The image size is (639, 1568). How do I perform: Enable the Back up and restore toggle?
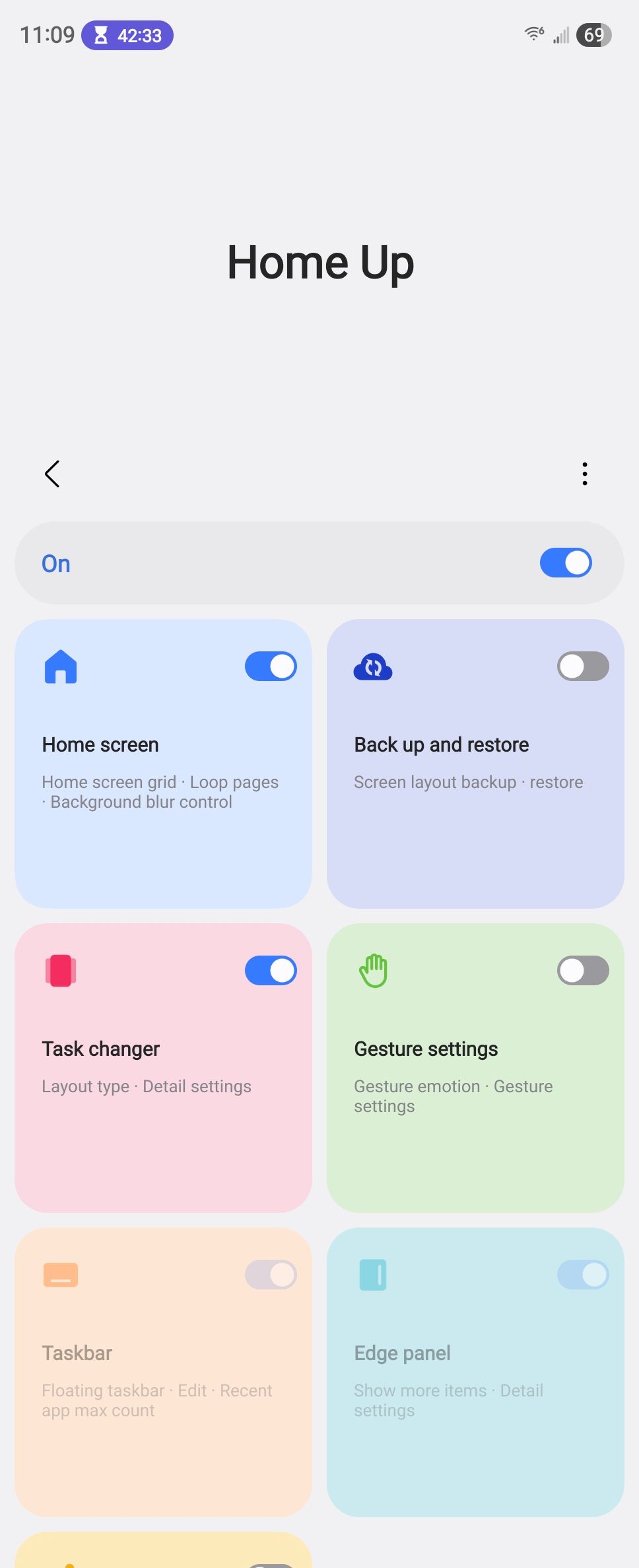pyautogui.click(x=583, y=667)
